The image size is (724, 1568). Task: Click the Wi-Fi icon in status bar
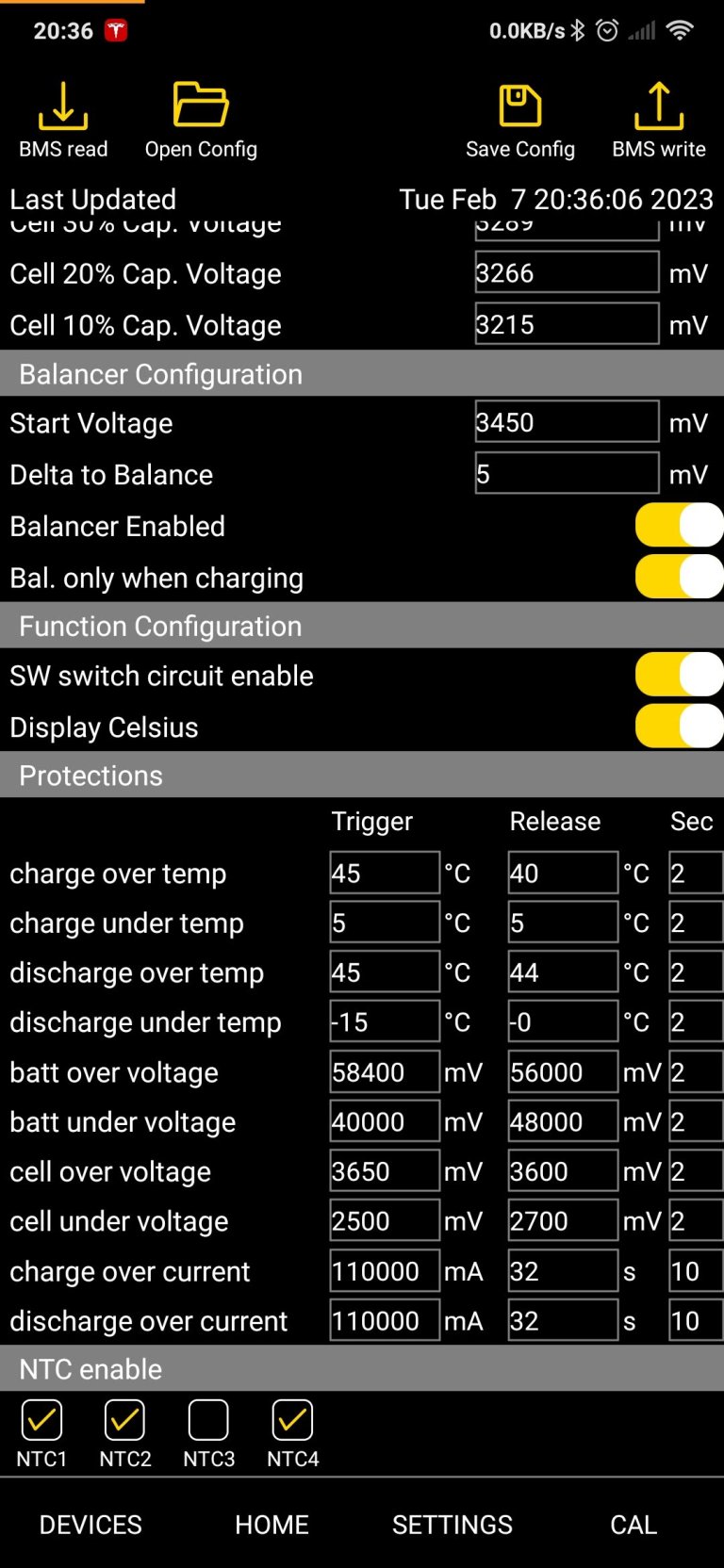click(681, 30)
